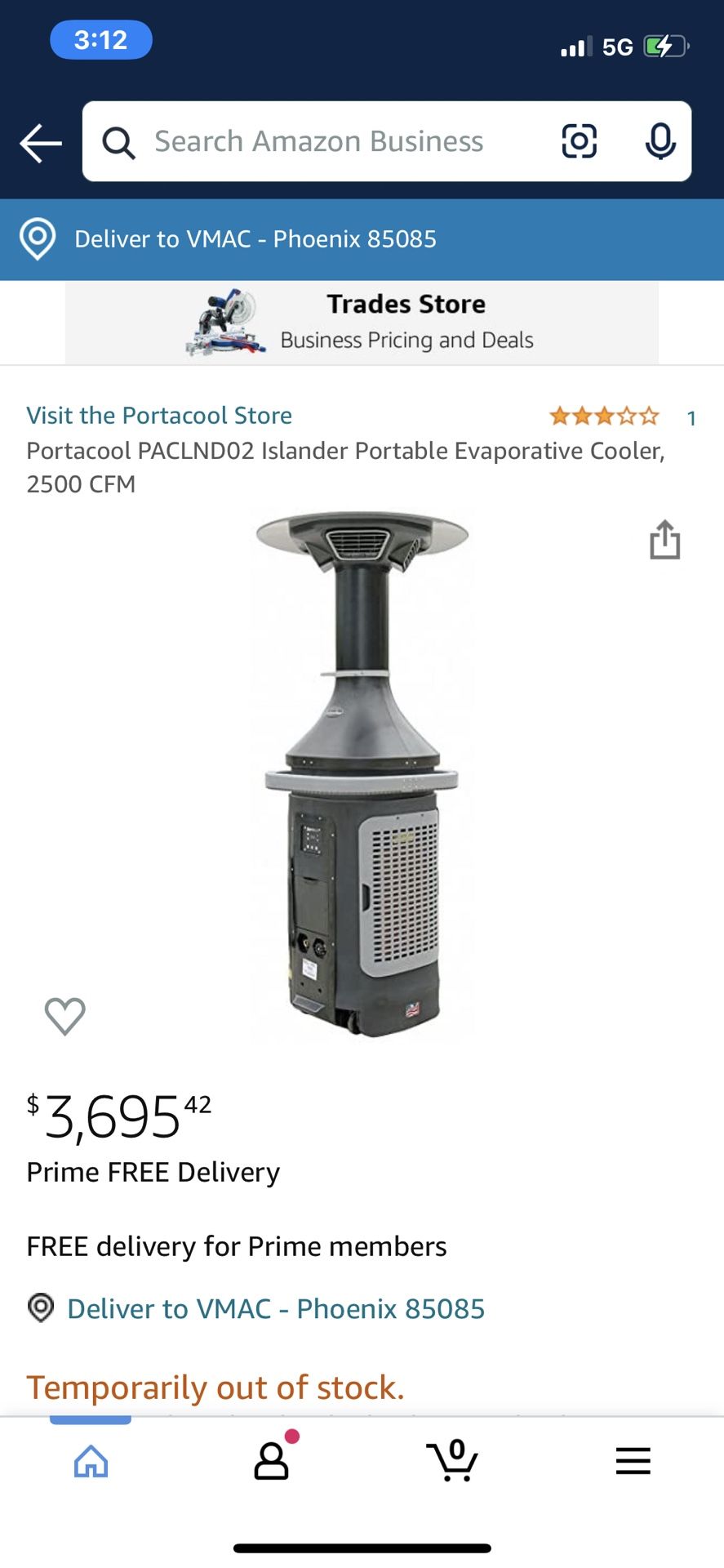Change delivery location in the blue bar
This screenshot has width=724, height=1568.
coord(255,239)
